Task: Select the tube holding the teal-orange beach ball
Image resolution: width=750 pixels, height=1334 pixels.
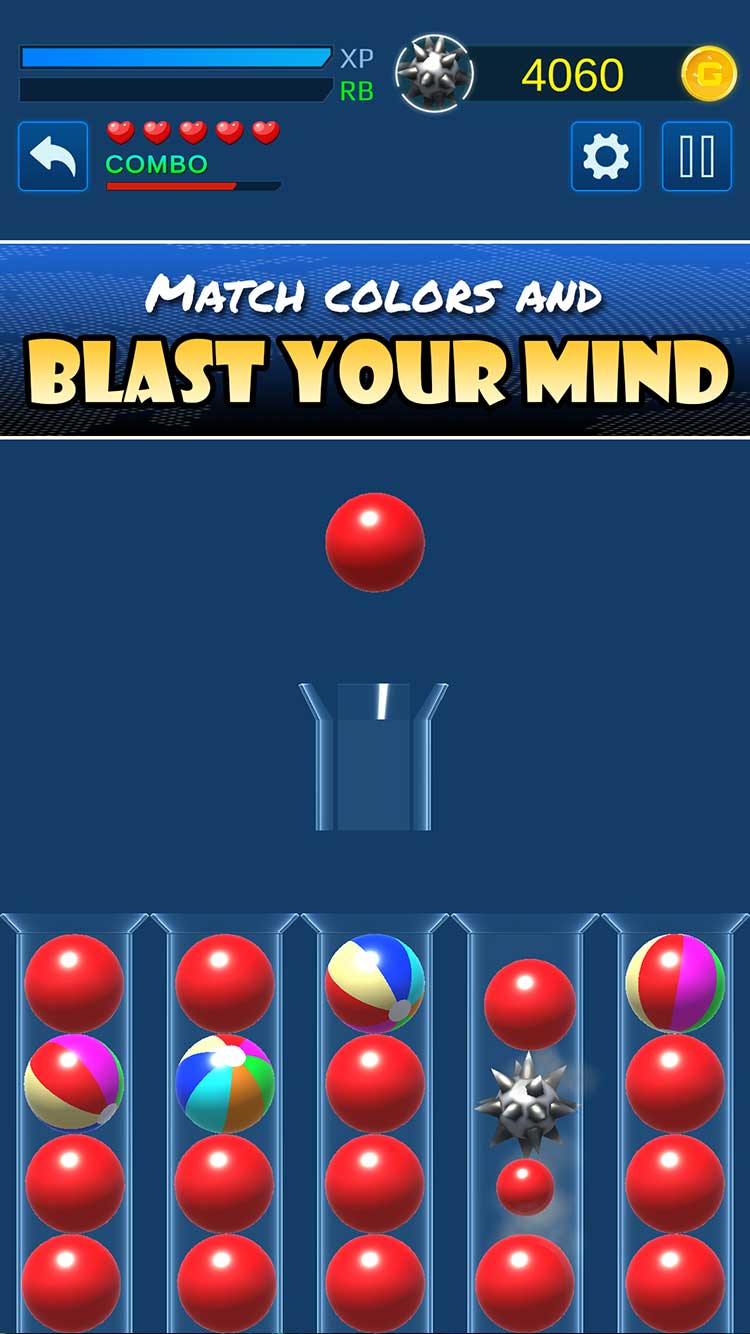Action: click(225, 1120)
